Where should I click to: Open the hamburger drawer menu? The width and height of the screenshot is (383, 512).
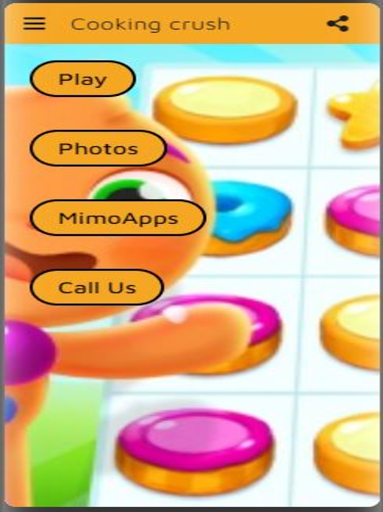[34, 24]
